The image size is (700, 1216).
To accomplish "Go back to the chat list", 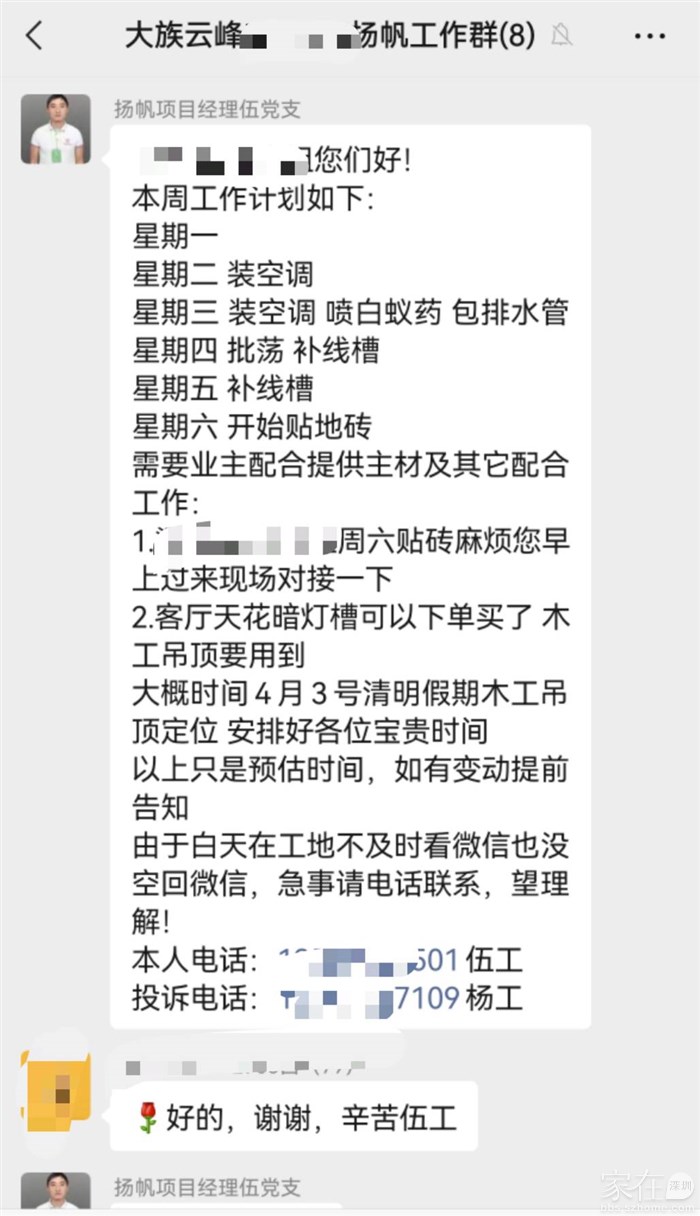I will click(x=35, y=37).
